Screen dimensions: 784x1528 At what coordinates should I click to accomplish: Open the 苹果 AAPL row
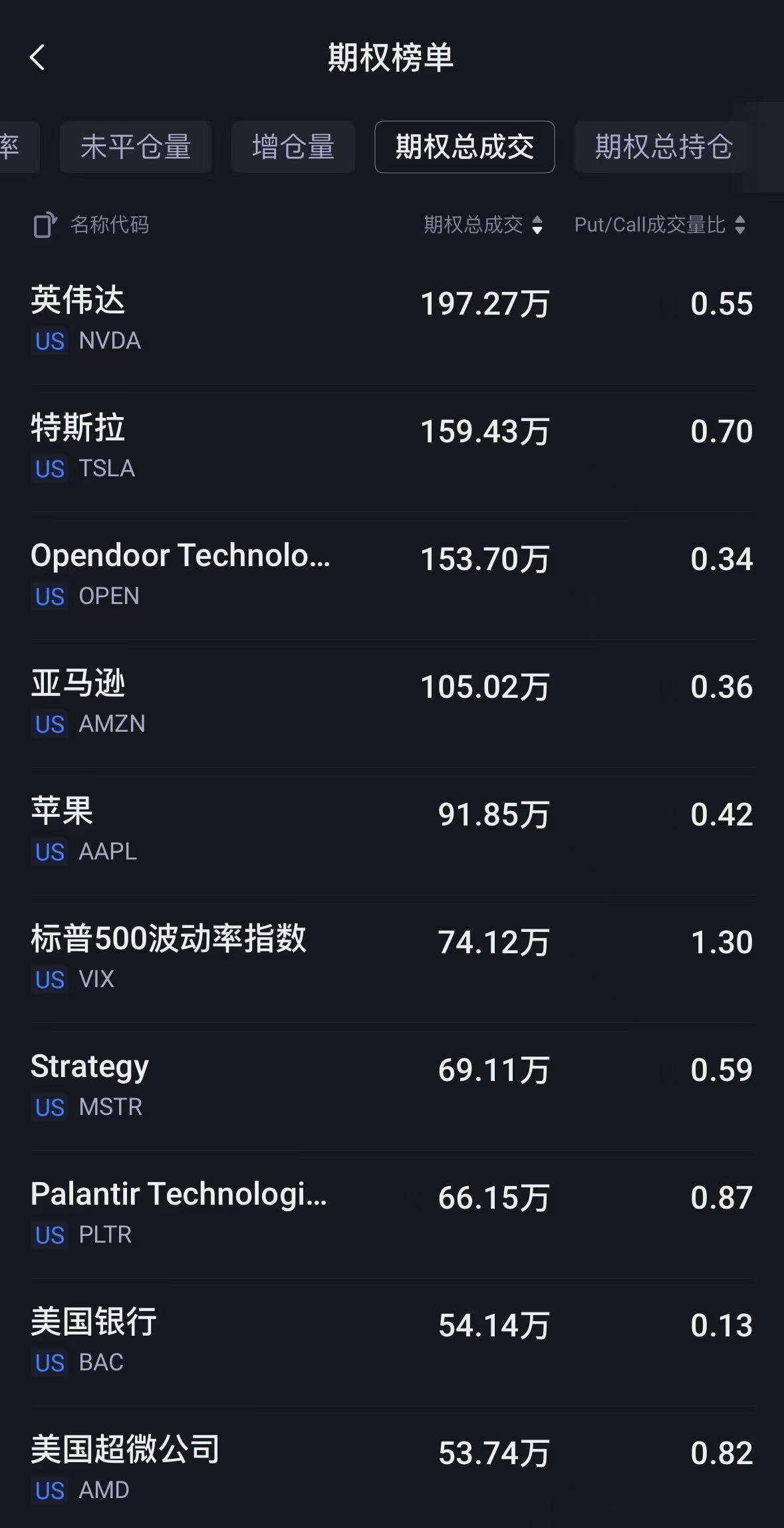tap(392, 831)
